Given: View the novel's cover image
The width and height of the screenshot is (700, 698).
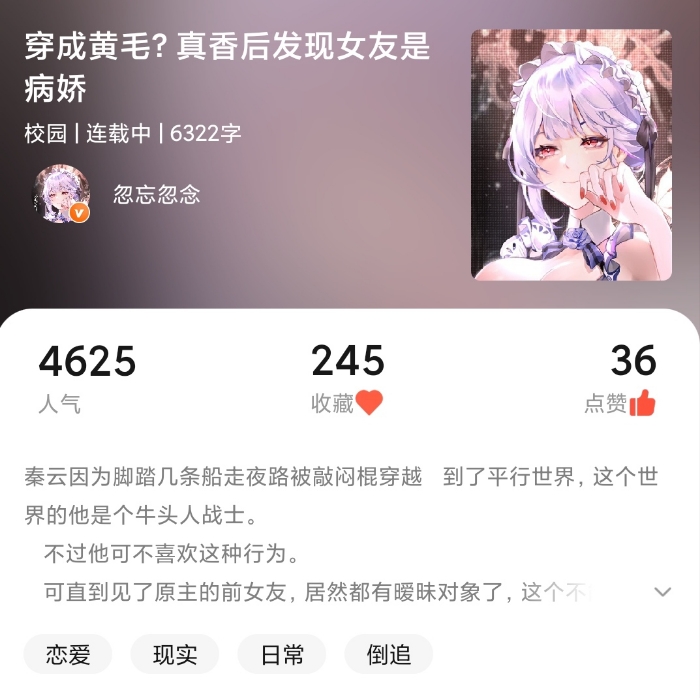Looking at the screenshot, I should (x=571, y=155).
